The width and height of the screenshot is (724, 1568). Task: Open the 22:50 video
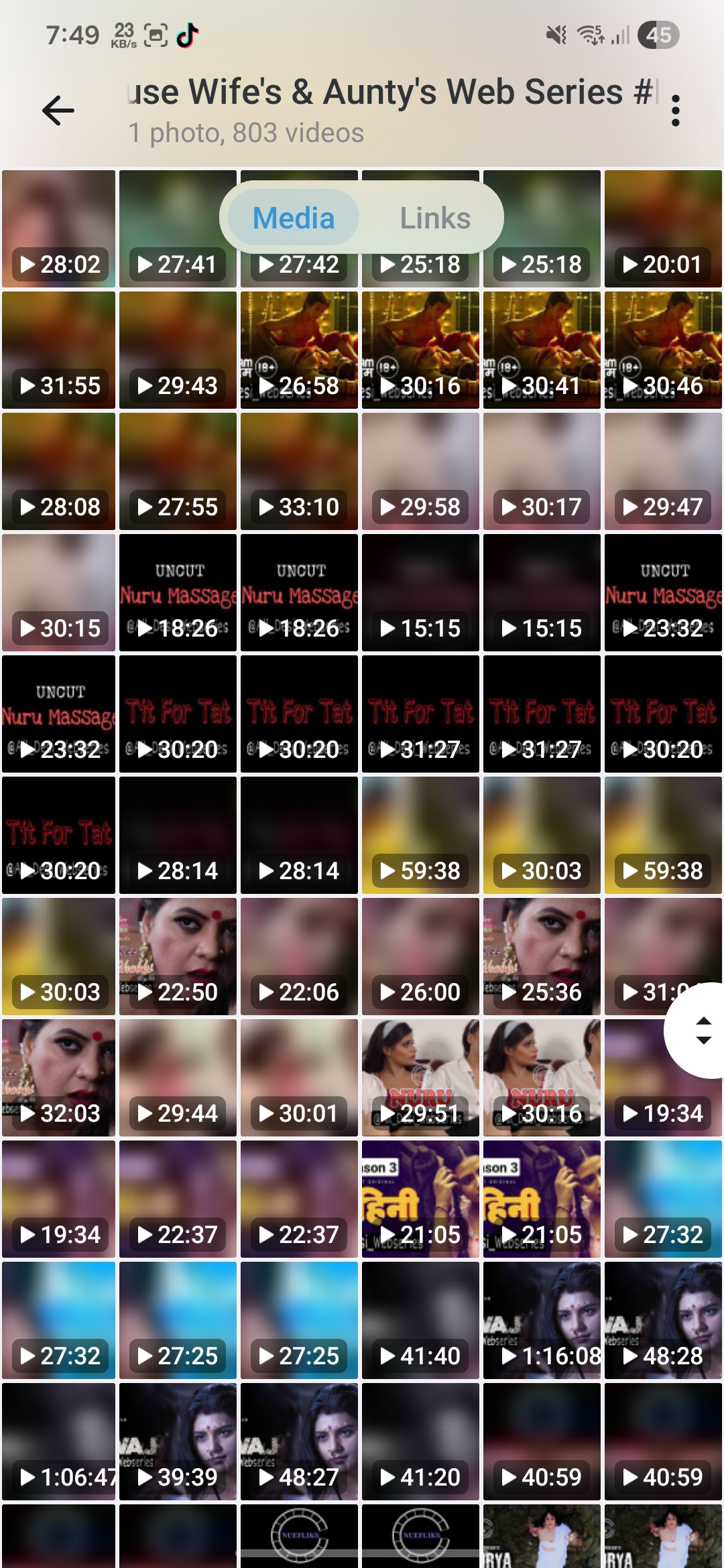[x=178, y=956]
